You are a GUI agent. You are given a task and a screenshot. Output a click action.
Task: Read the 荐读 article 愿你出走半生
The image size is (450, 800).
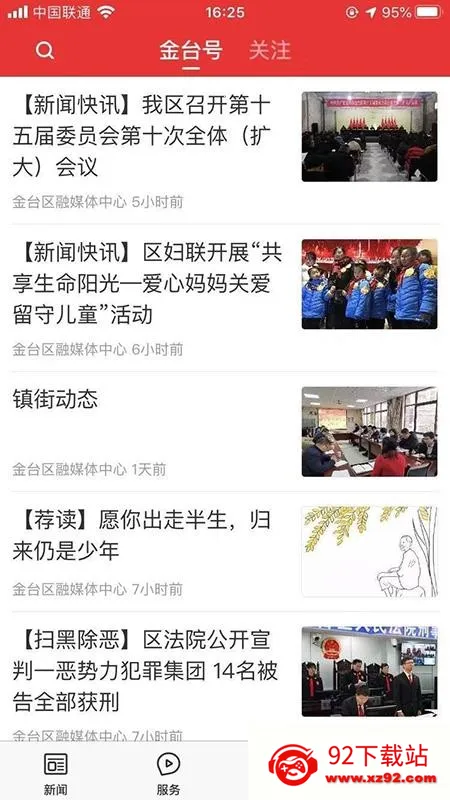point(225,552)
